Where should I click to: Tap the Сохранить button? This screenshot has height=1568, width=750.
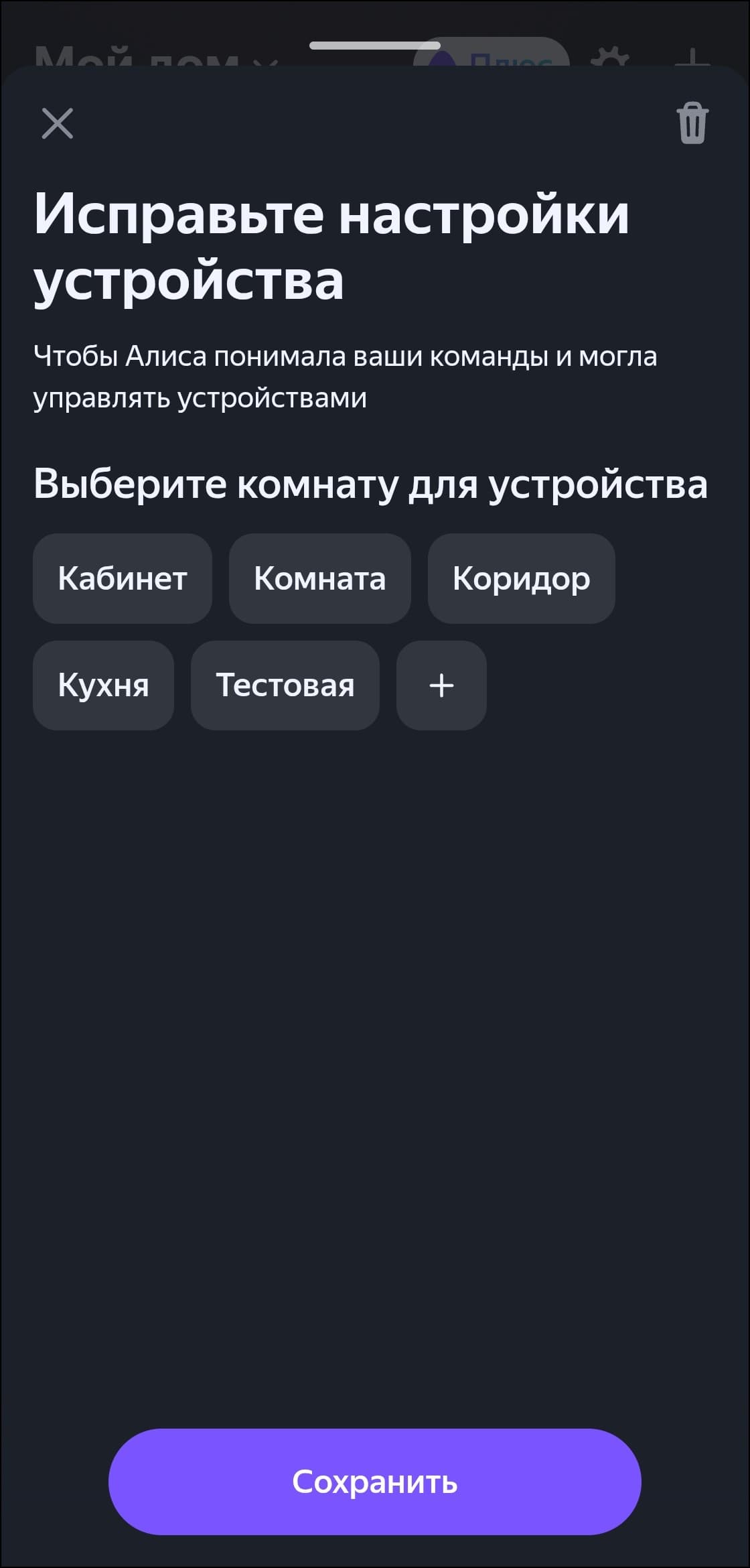click(375, 1482)
